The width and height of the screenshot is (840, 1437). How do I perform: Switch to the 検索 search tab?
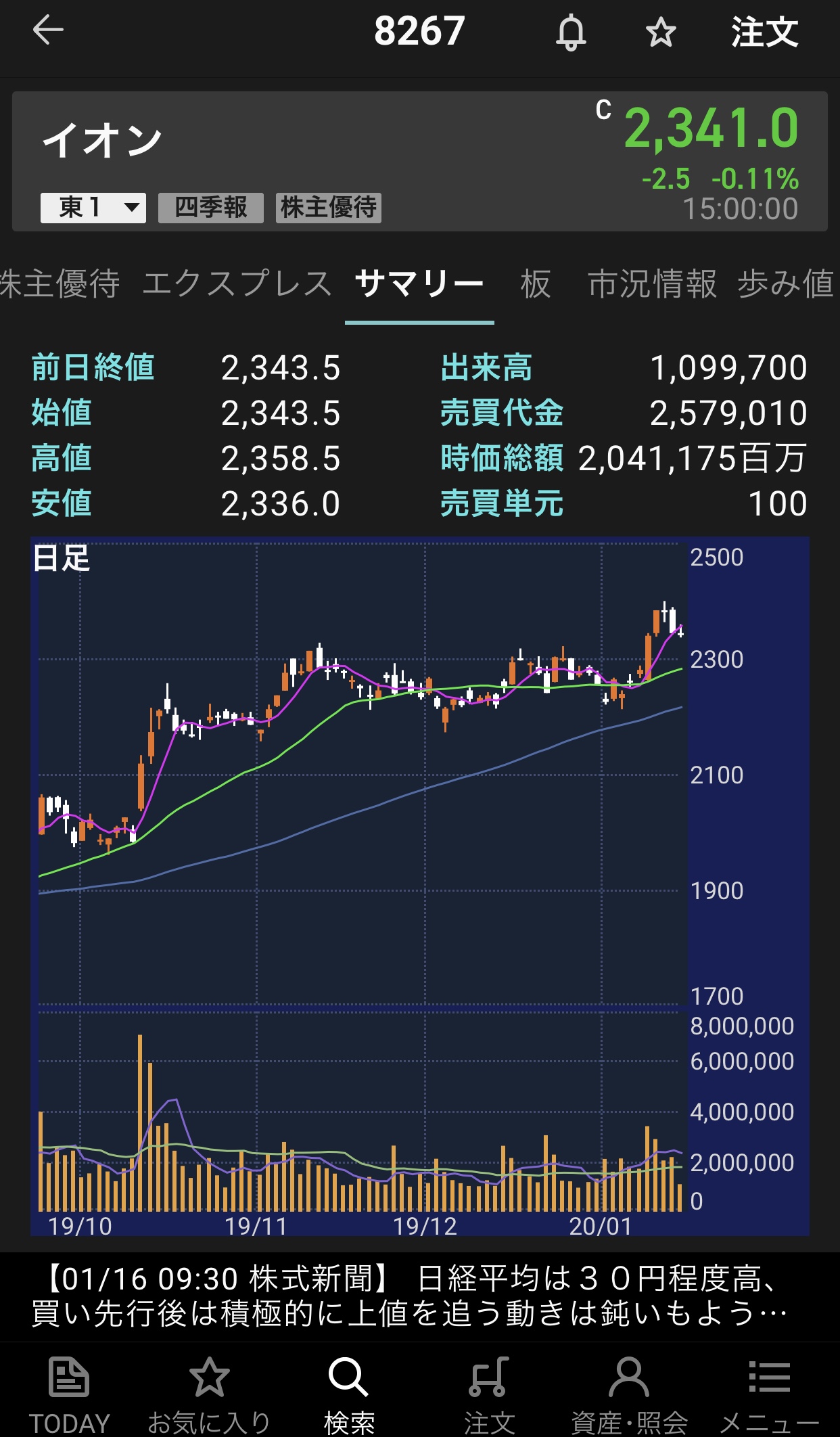point(349,1395)
